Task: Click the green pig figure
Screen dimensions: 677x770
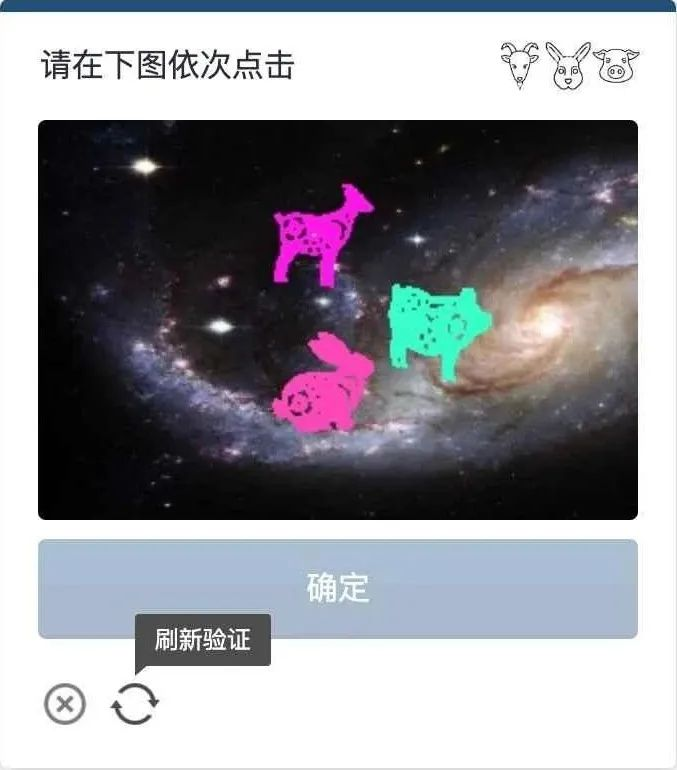Action: point(438,324)
